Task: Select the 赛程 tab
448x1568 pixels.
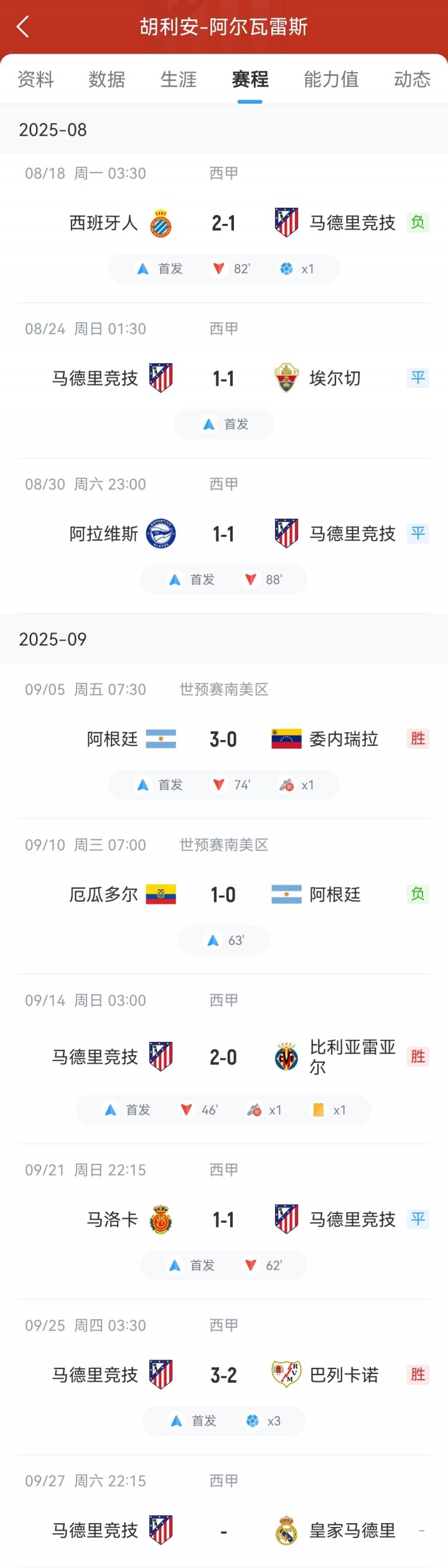Action: (250, 80)
